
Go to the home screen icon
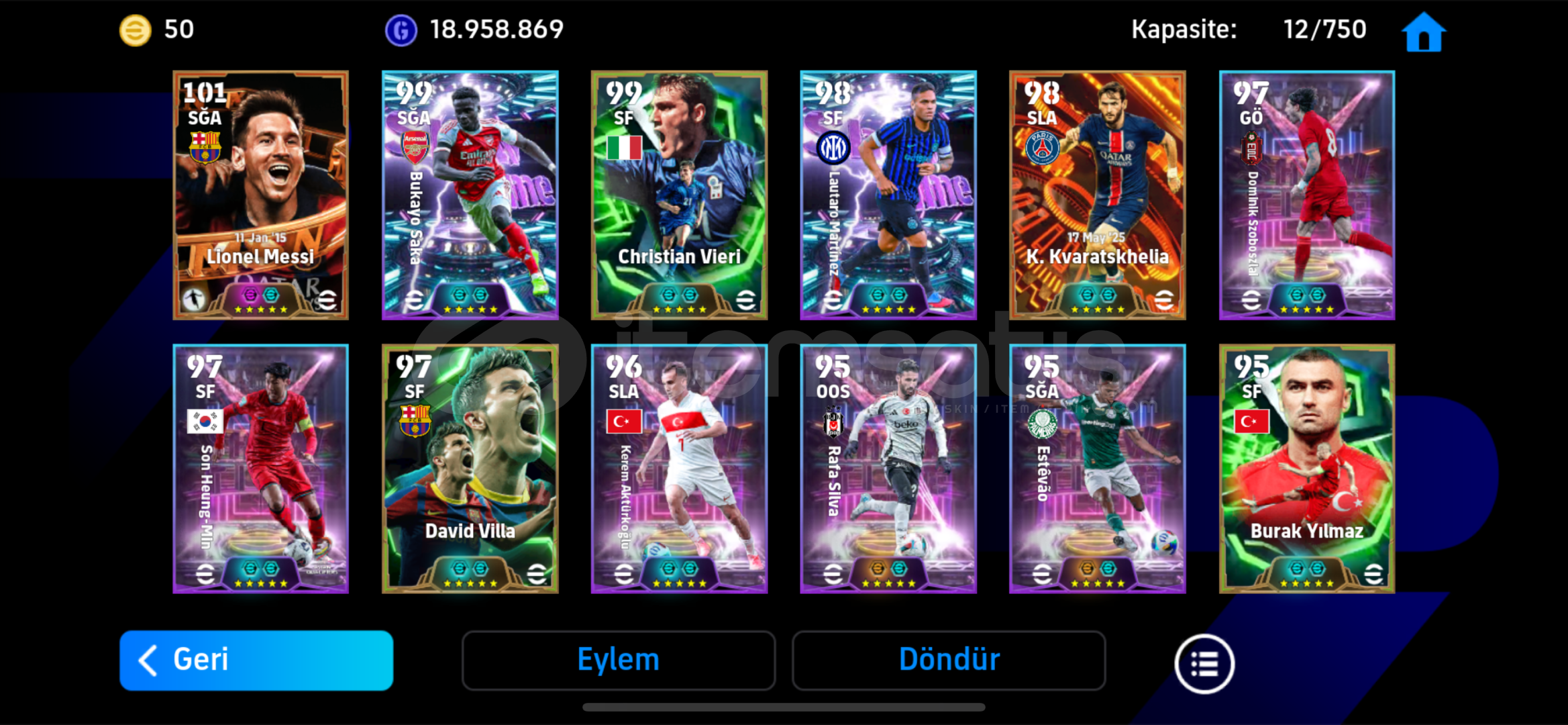1423,32
